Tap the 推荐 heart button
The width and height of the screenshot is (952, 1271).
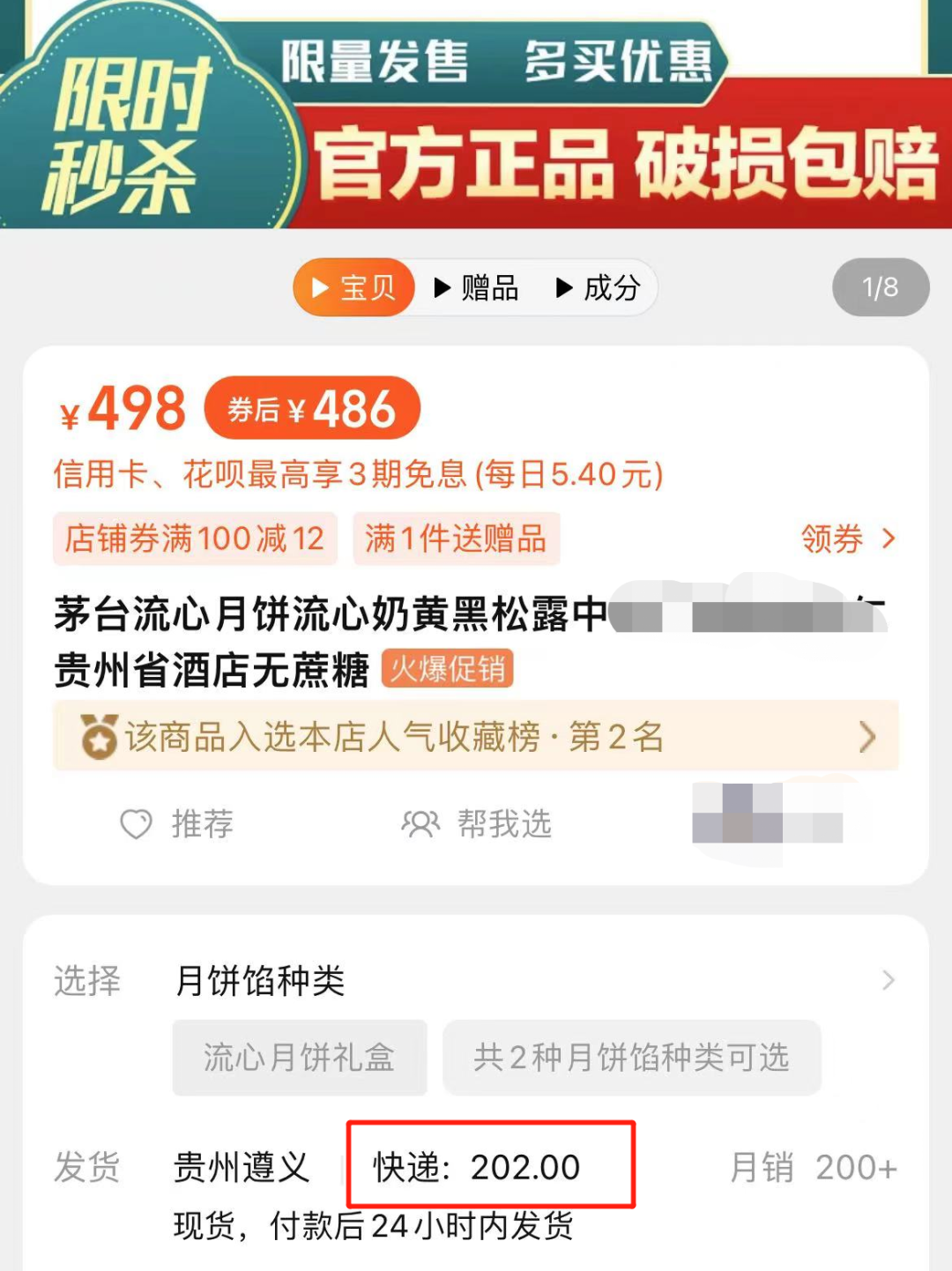click(x=177, y=824)
